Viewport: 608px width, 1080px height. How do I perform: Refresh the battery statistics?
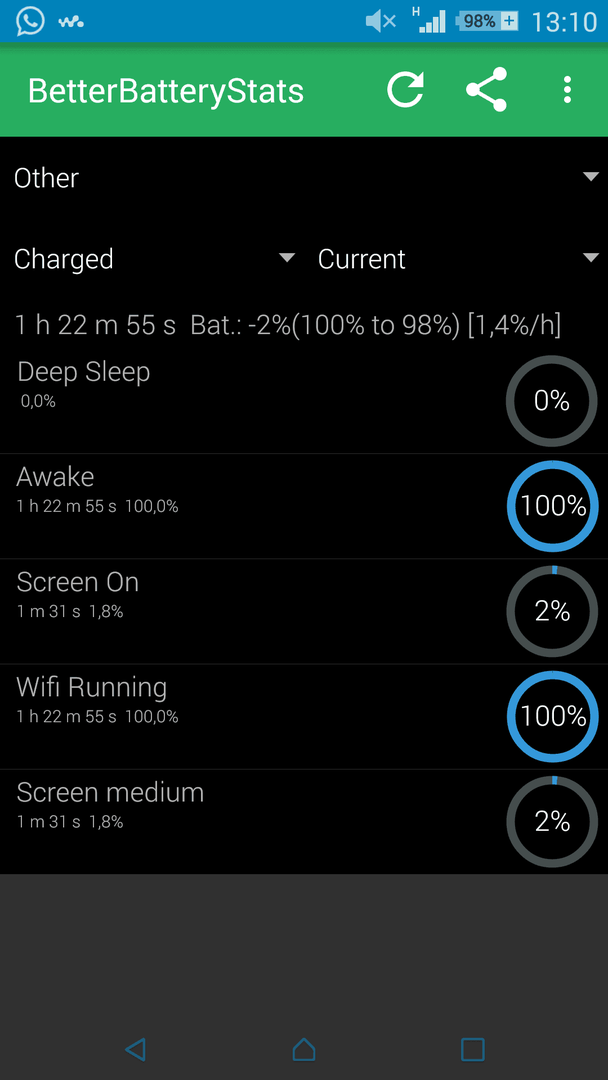[x=405, y=90]
